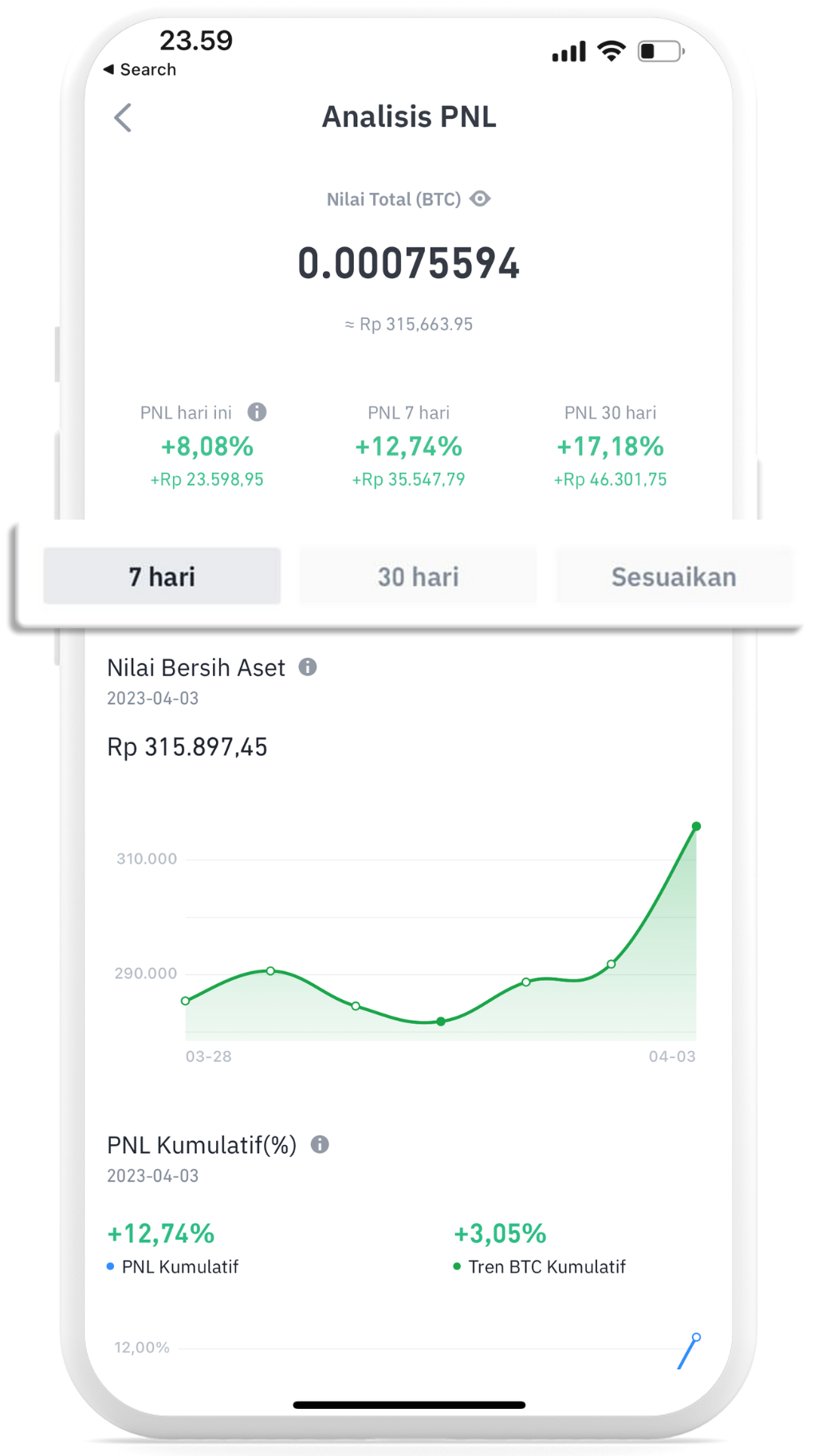
Task: Select the highest data point on the asset chart
Action: coord(697,827)
